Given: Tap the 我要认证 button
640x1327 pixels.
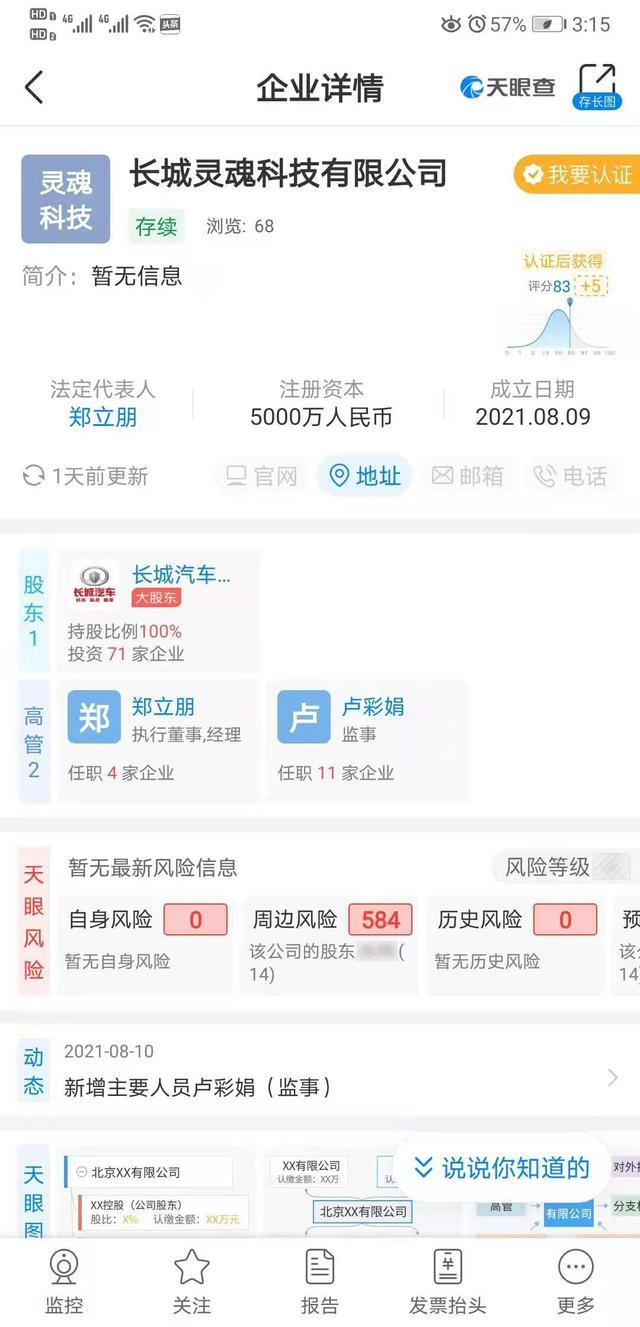Looking at the screenshot, I should (578, 175).
